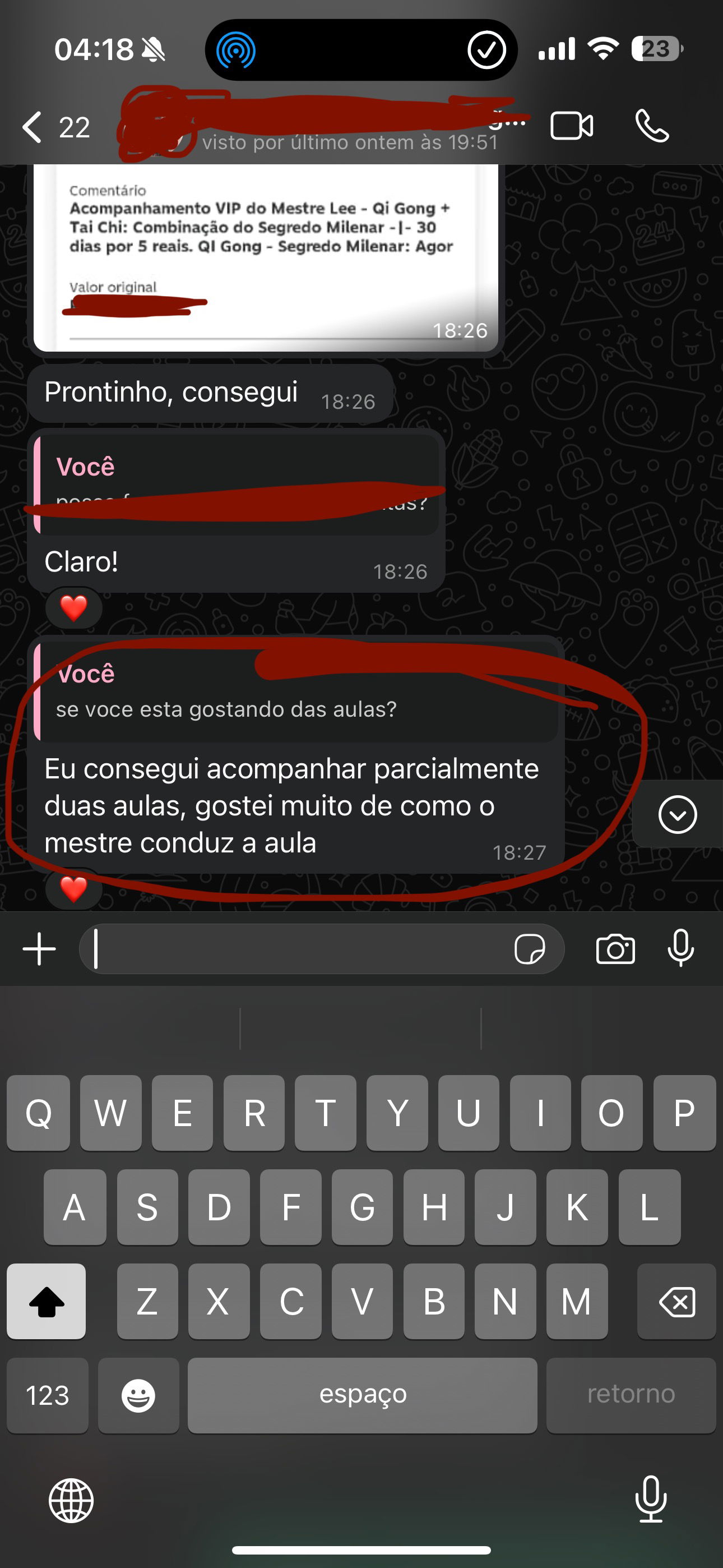
Task: Open the sticker picker
Action: [529, 949]
